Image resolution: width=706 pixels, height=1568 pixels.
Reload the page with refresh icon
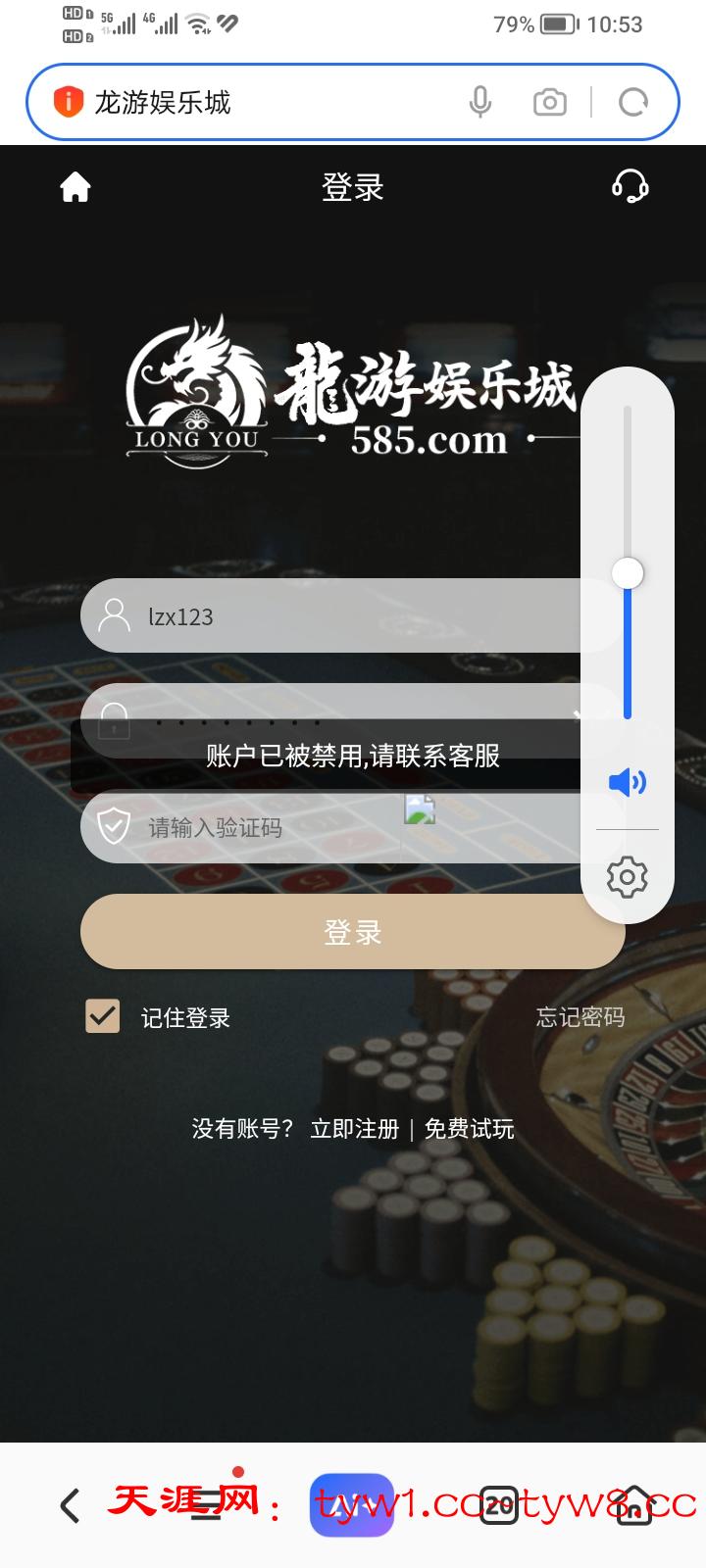click(633, 102)
